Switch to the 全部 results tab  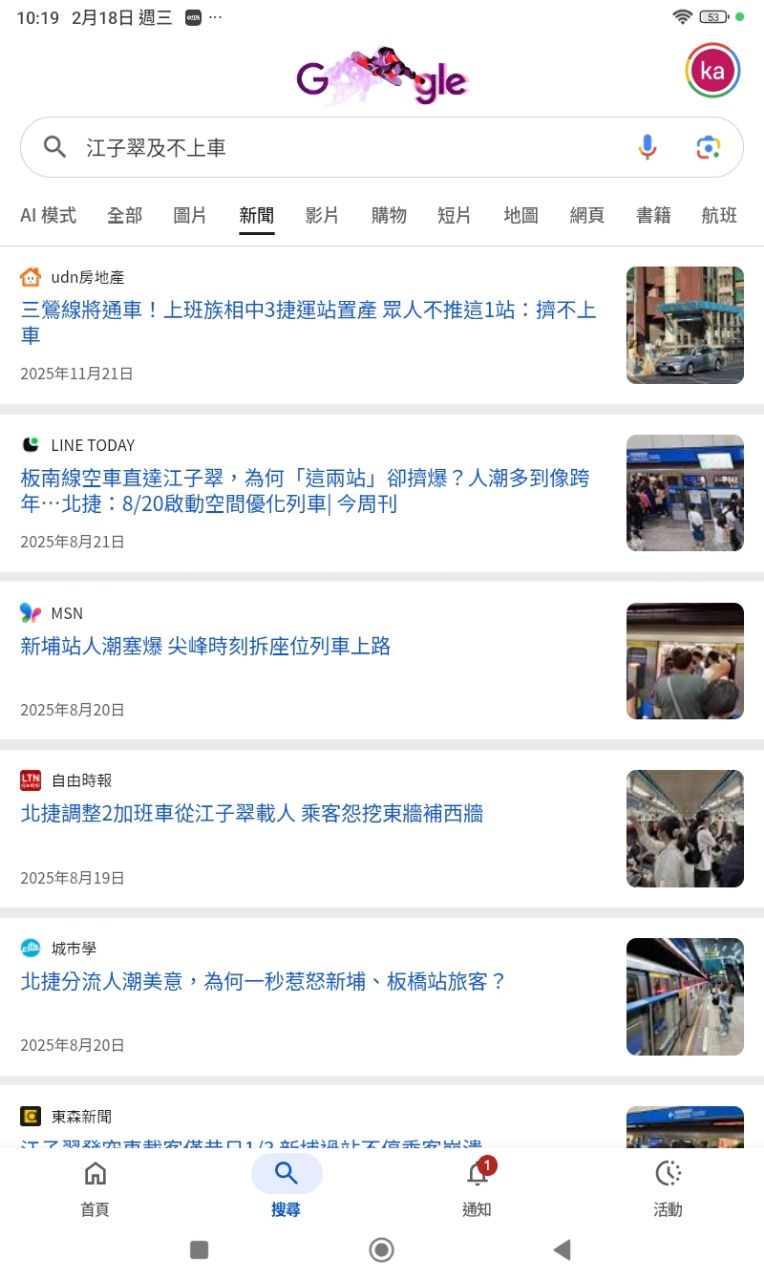125,215
